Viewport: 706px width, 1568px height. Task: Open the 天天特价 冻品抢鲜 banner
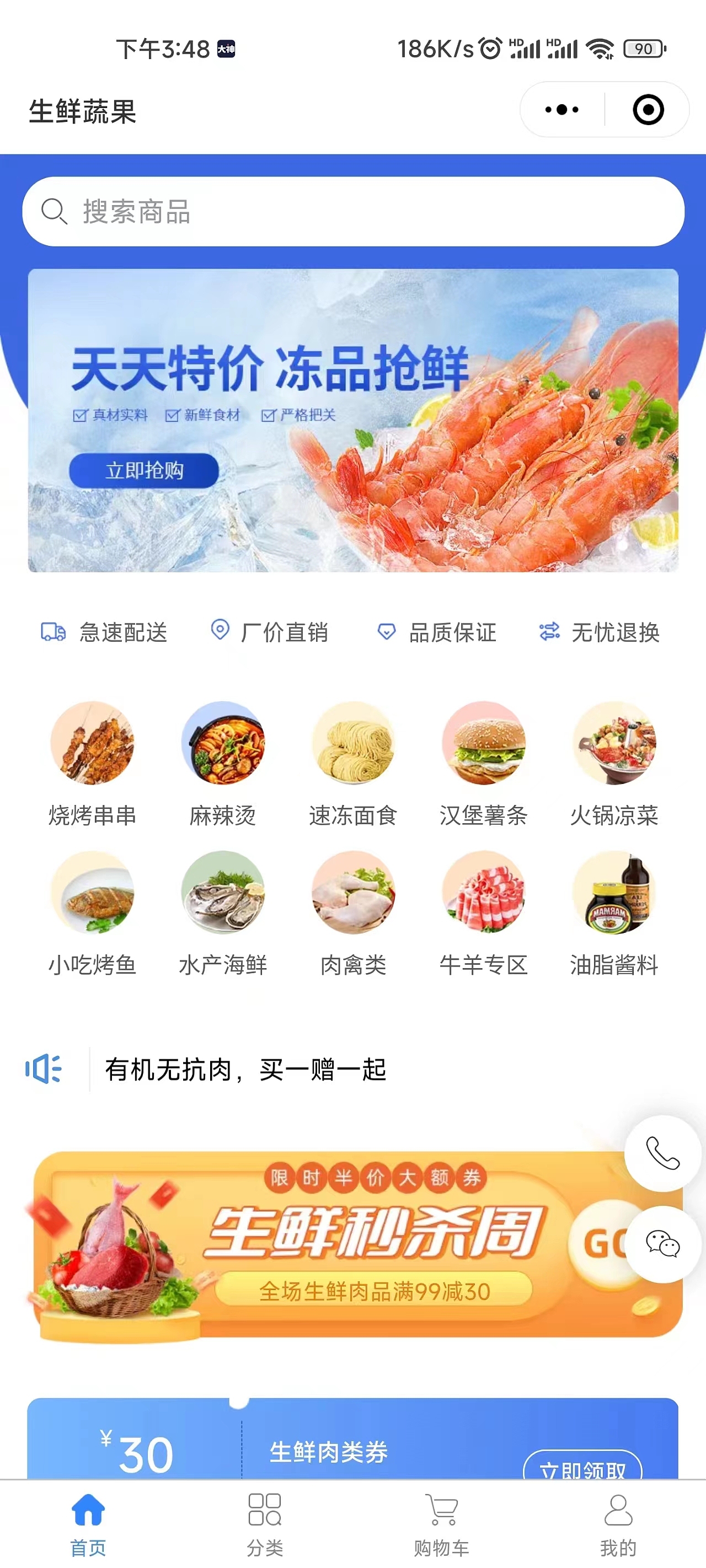click(x=354, y=420)
